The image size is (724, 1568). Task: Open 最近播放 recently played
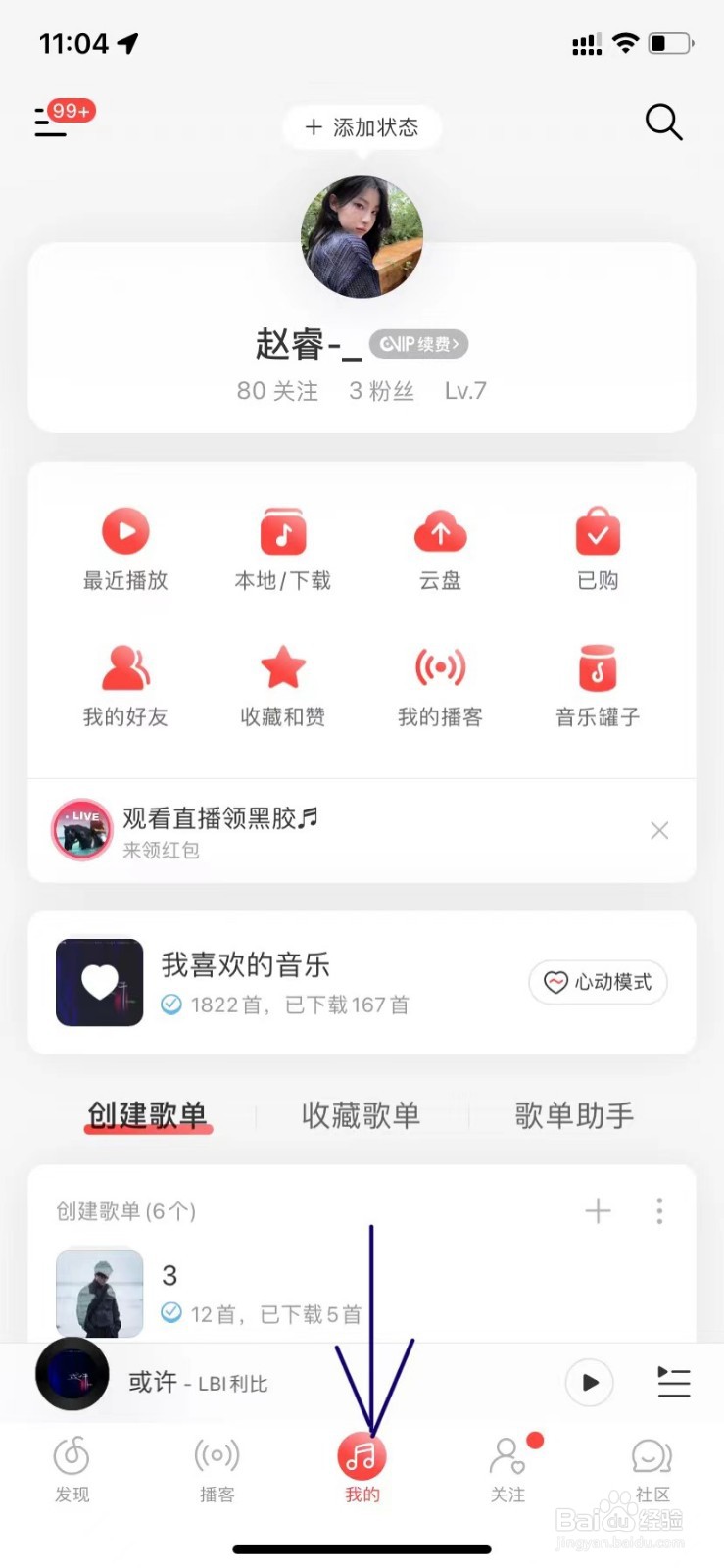[125, 550]
